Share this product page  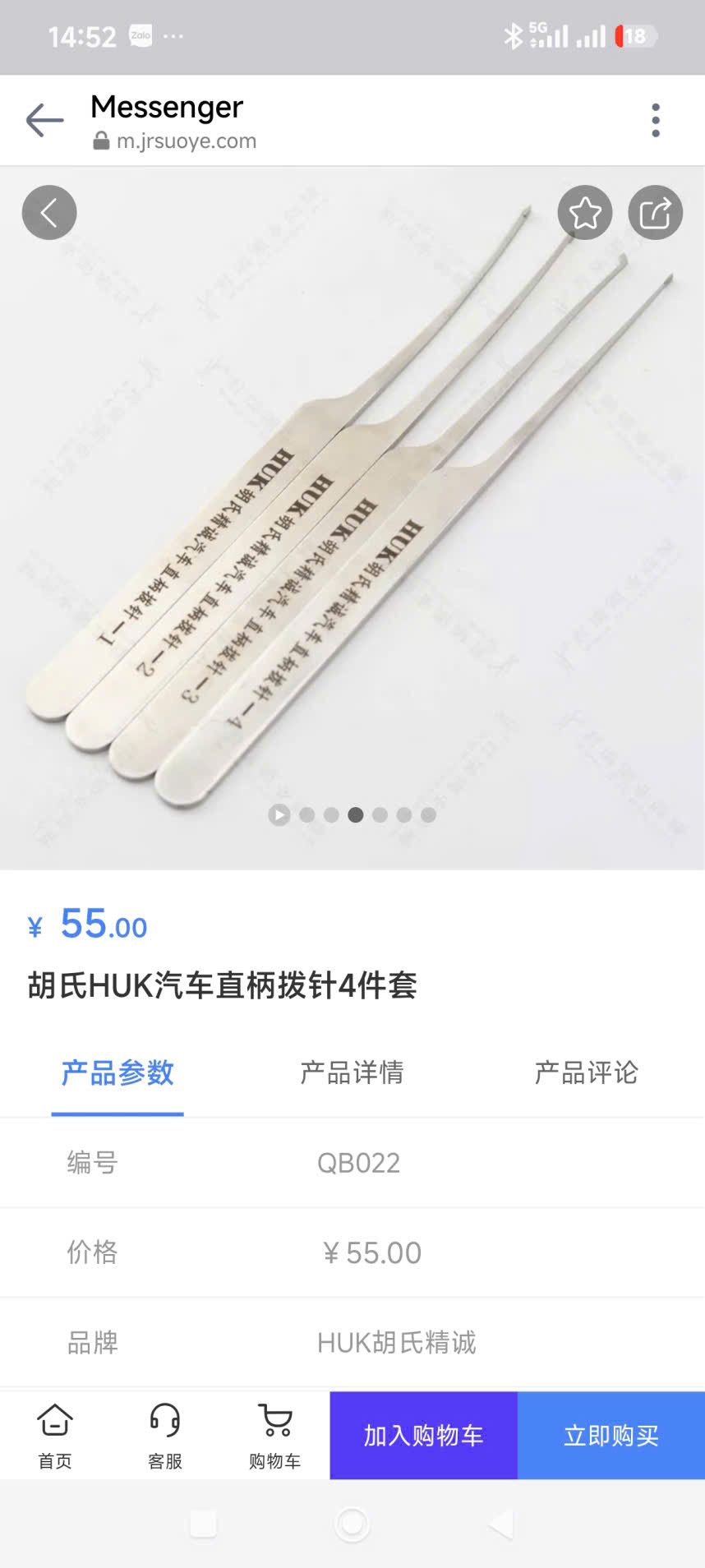(656, 213)
